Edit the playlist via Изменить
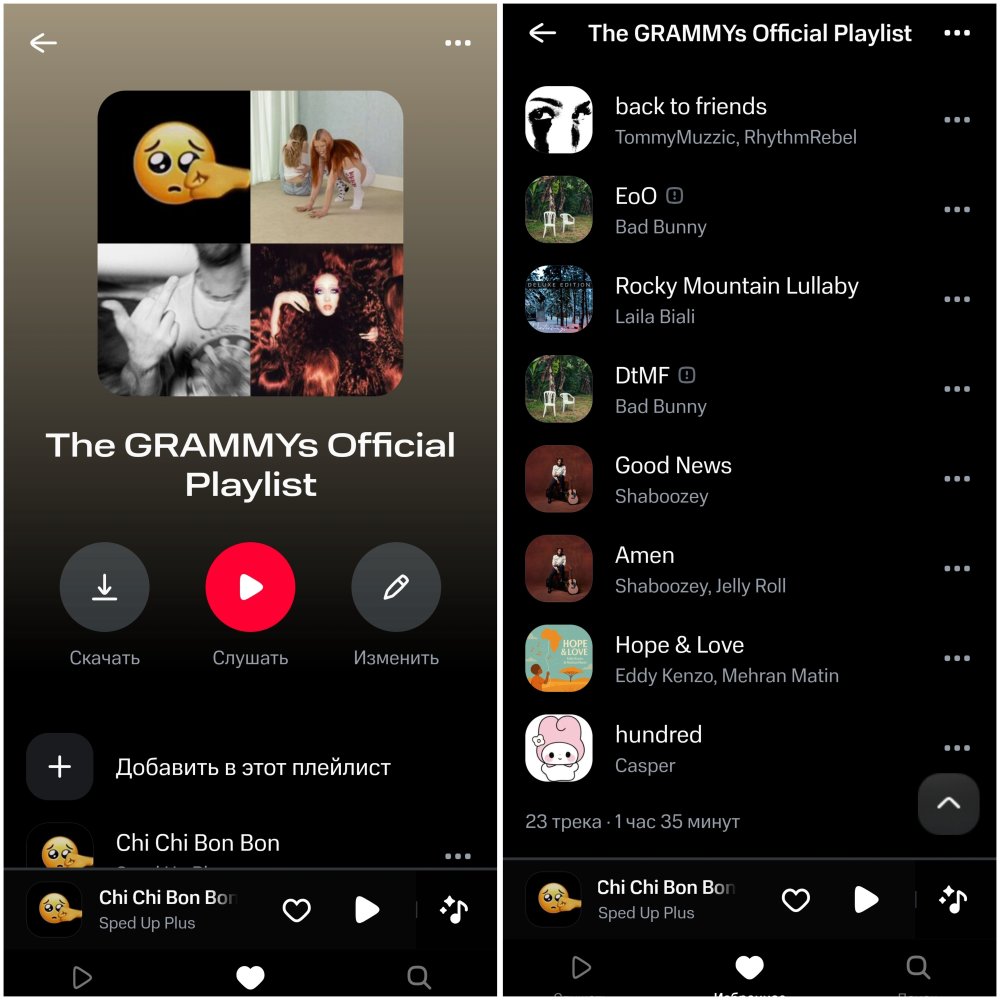Screen dimensions: 1000x1000 coord(396,588)
